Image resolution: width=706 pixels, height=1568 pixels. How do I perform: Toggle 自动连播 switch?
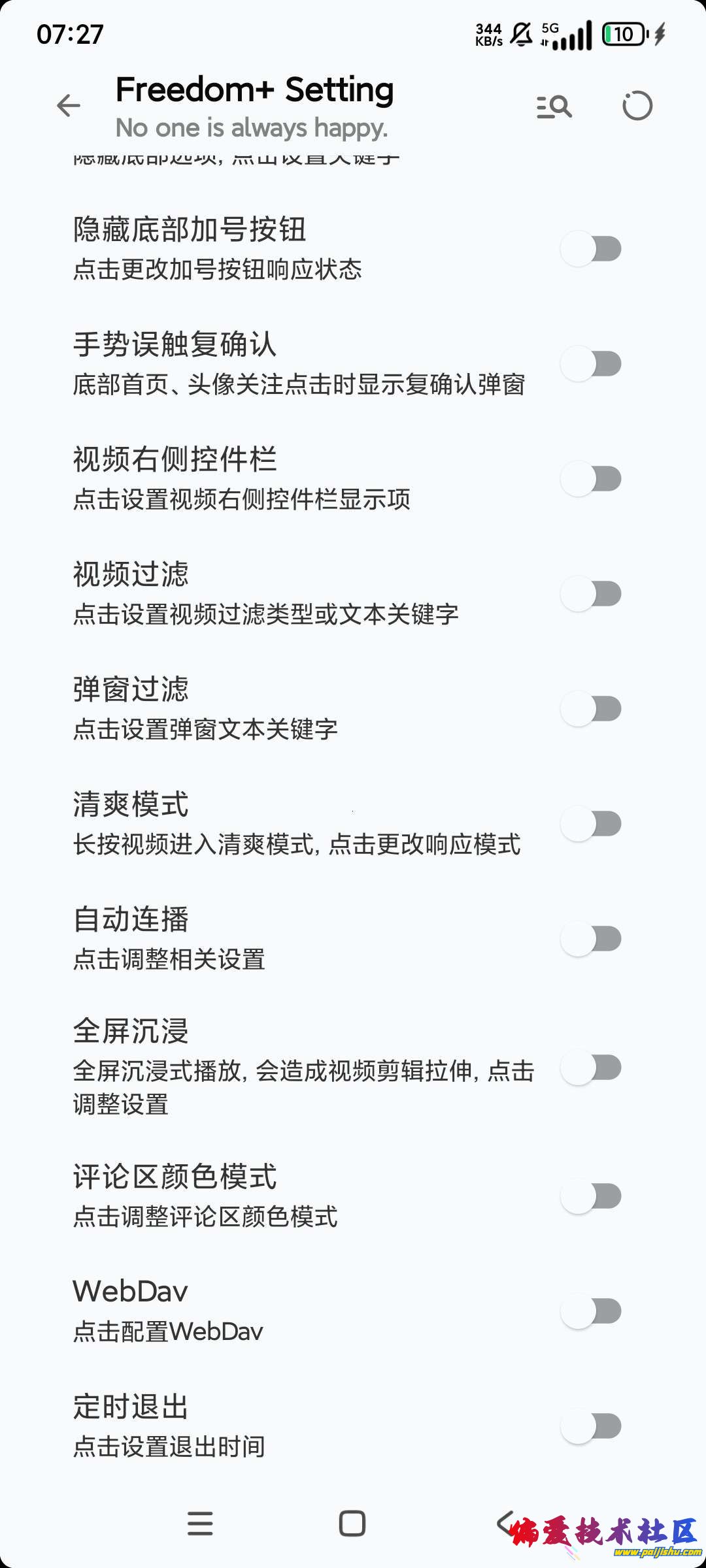pos(591,939)
